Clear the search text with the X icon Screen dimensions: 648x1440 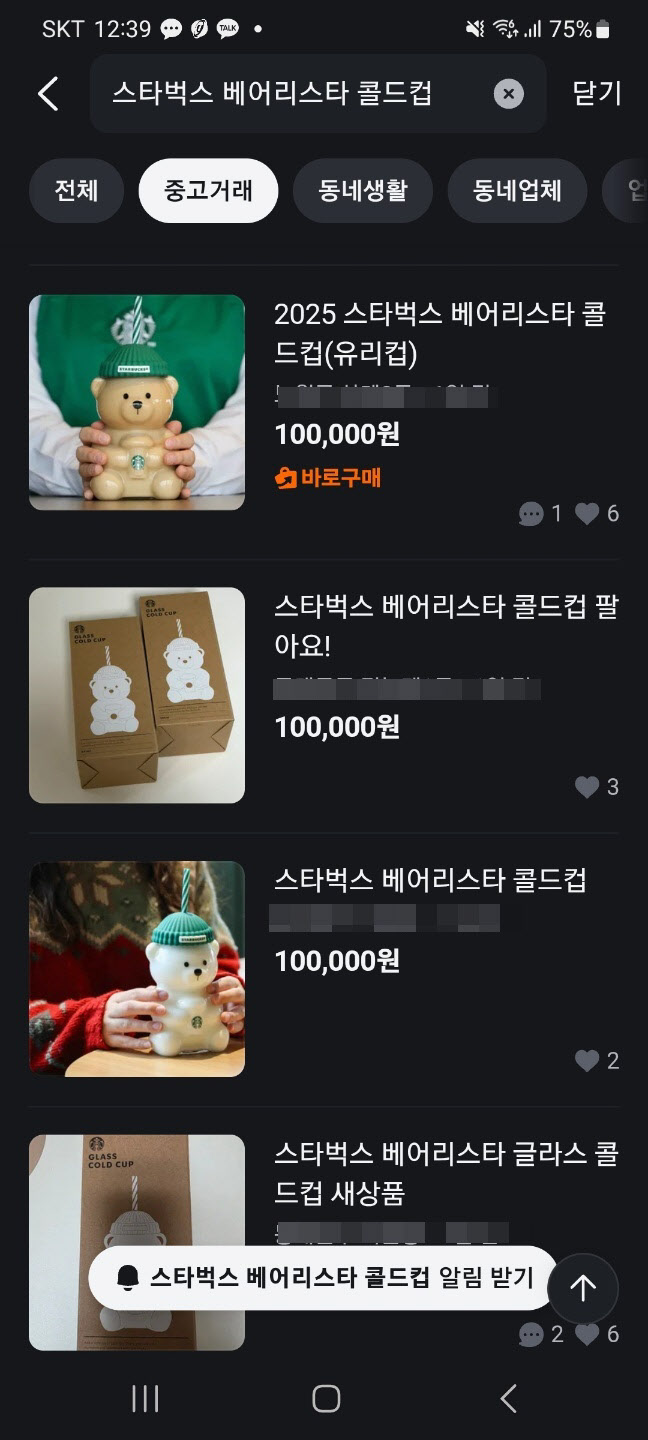tap(508, 94)
